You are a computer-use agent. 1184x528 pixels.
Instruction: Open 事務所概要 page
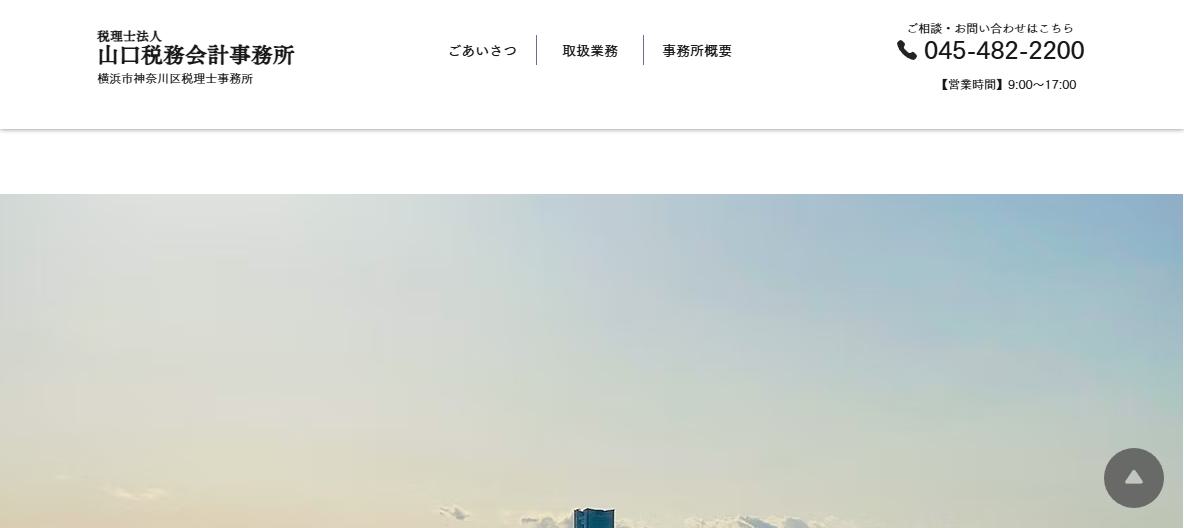[697, 51]
